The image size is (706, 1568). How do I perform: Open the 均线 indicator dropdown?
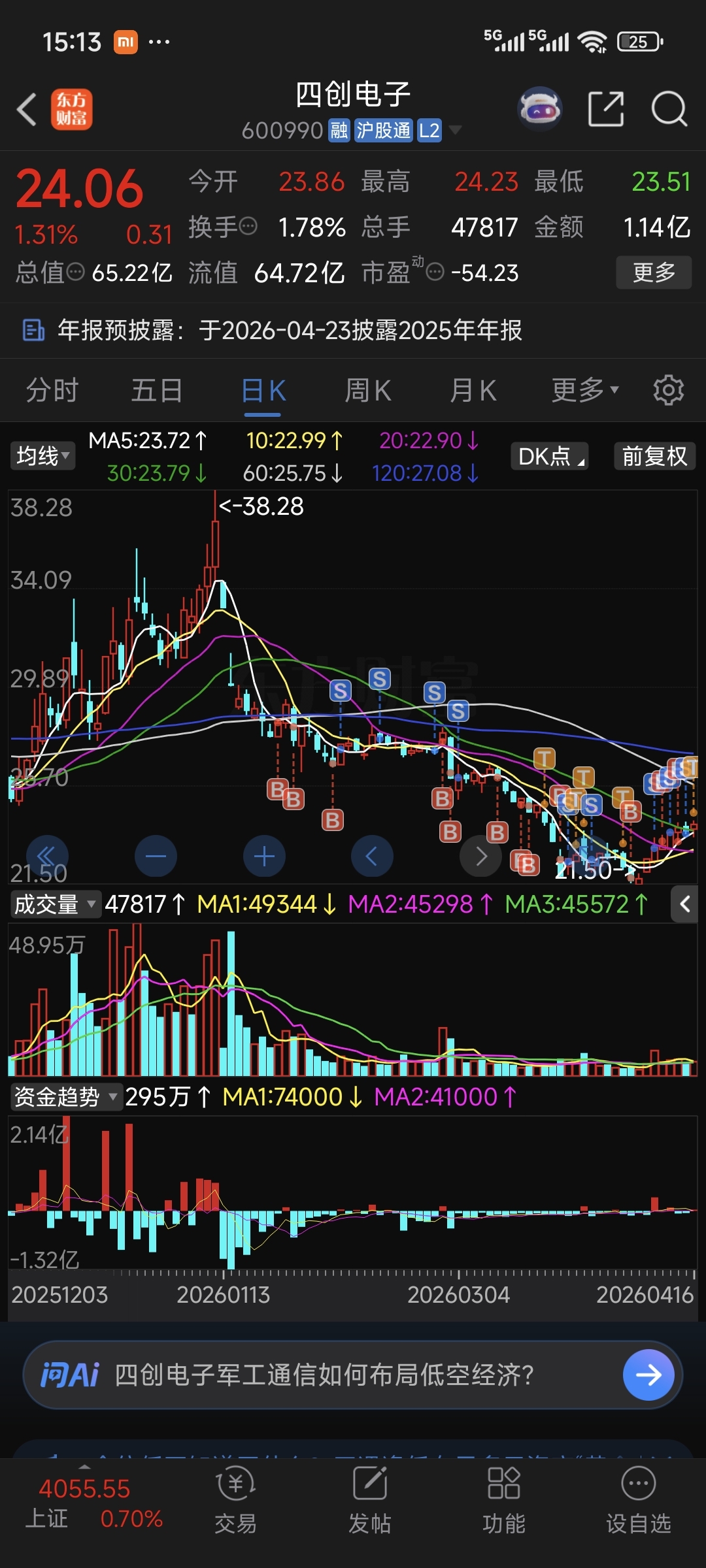(x=42, y=455)
